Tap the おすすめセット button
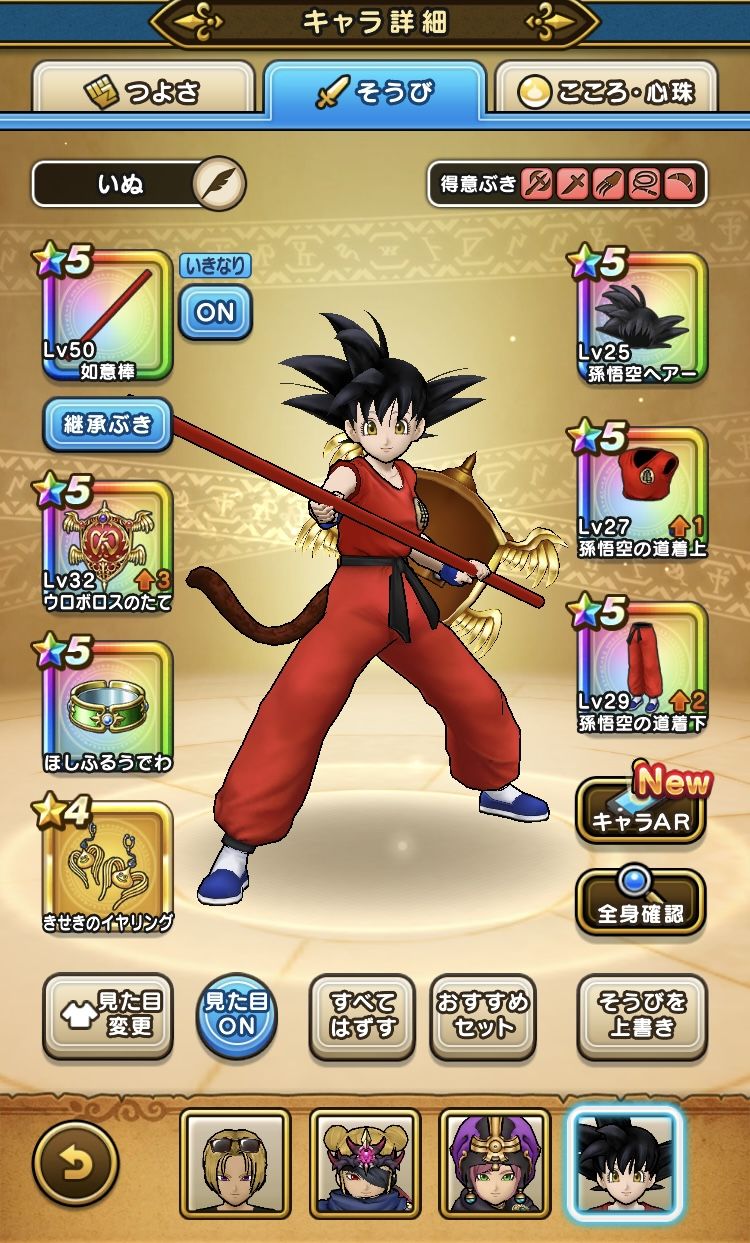 (x=482, y=1016)
